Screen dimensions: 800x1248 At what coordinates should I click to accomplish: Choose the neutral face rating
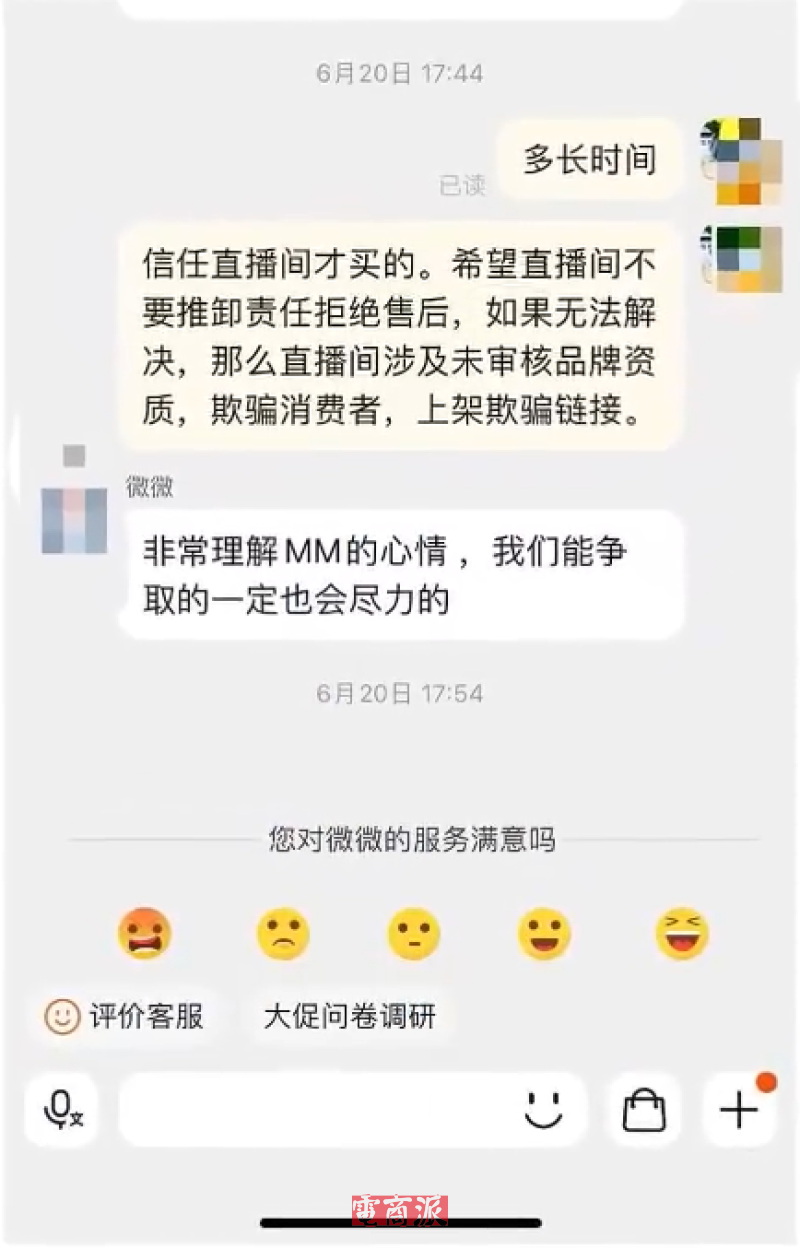pyautogui.click(x=414, y=934)
